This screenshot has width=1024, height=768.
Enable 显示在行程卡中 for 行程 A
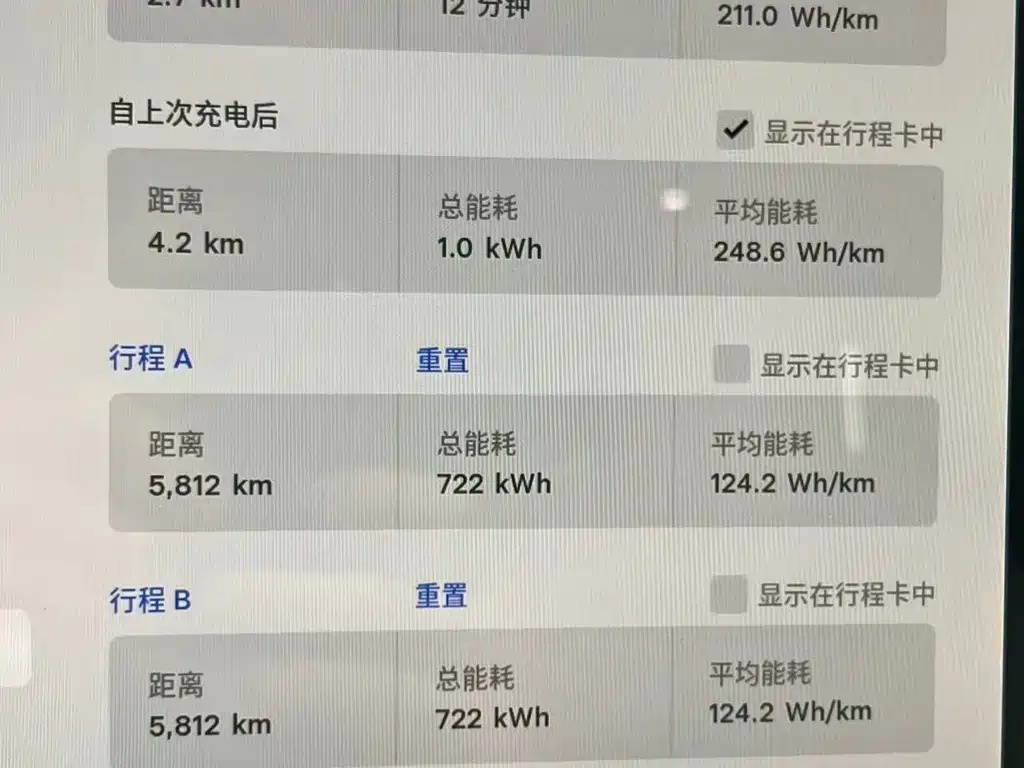(x=731, y=364)
